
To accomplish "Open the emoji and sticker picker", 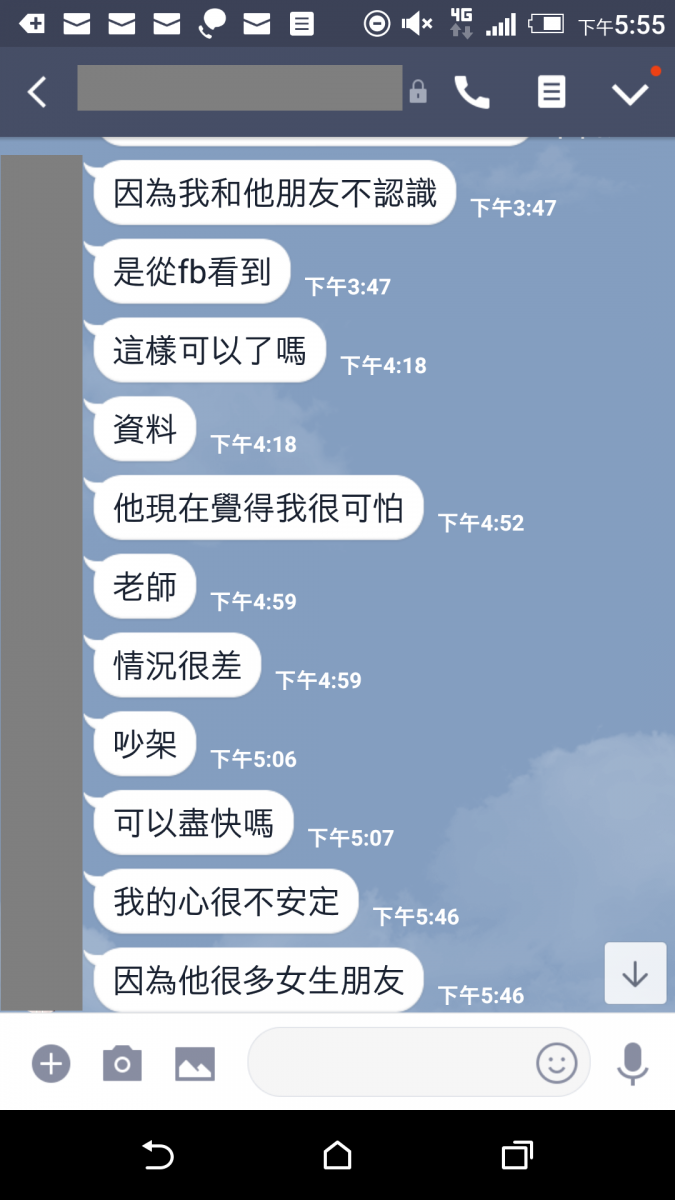I will (x=557, y=1063).
